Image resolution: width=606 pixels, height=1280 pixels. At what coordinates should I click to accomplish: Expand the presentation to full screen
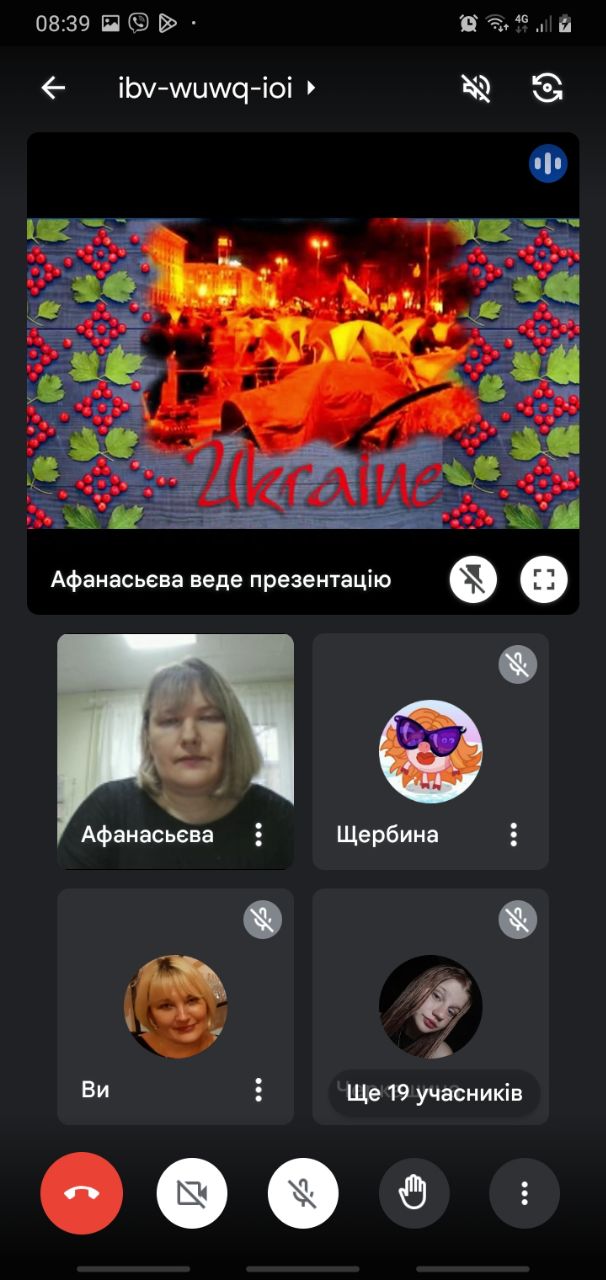tap(544, 579)
